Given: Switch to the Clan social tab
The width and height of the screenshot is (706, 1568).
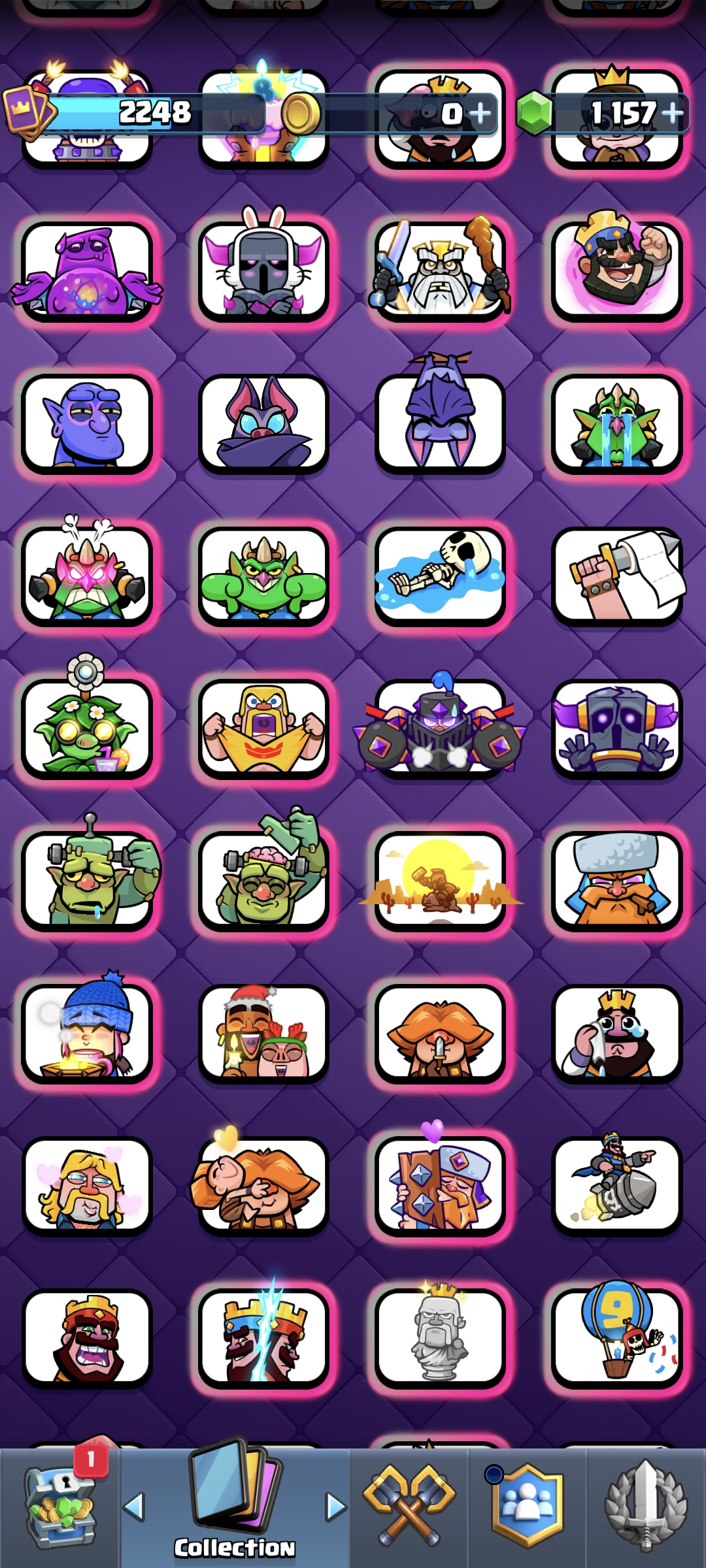Looking at the screenshot, I should (x=527, y=1508).
